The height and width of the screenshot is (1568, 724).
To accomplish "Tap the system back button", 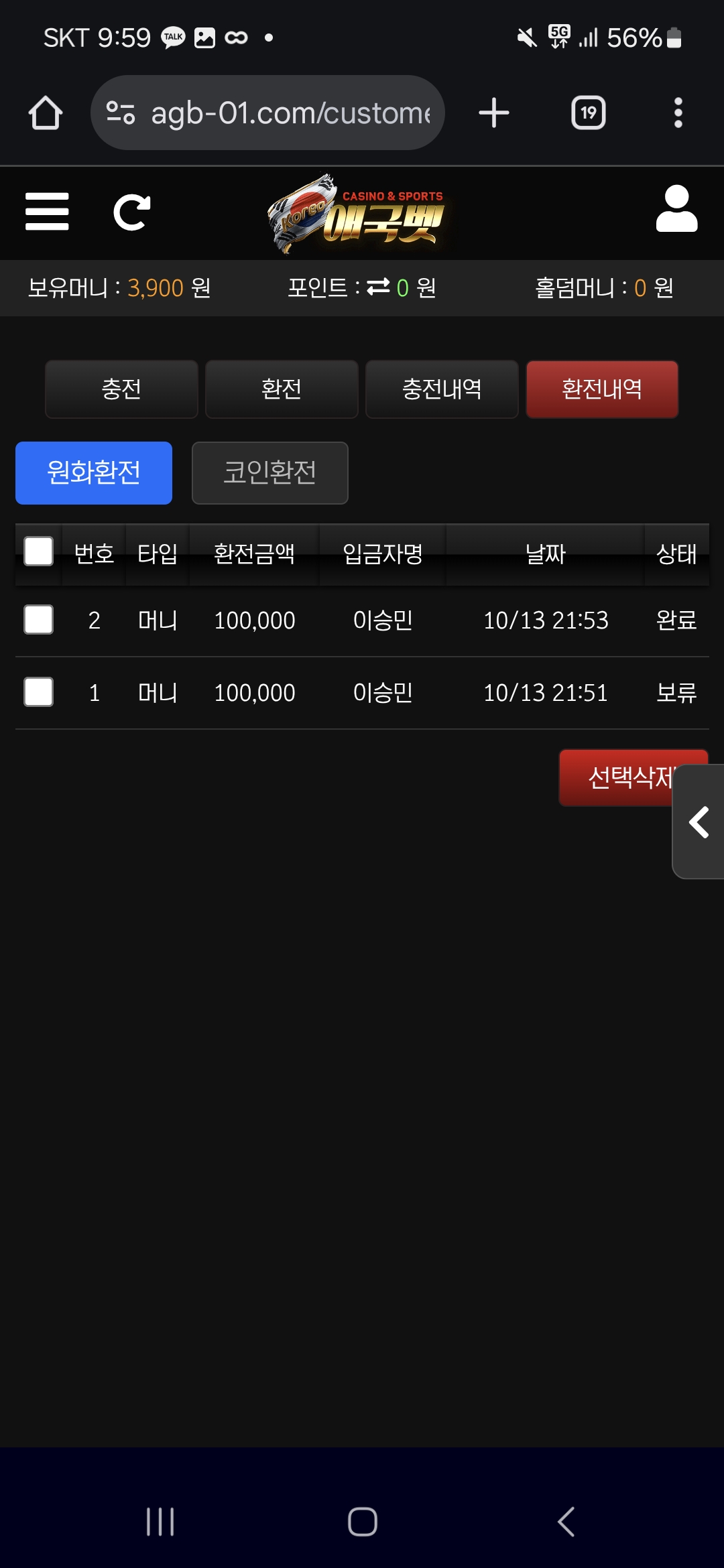I will (566, 1521).
